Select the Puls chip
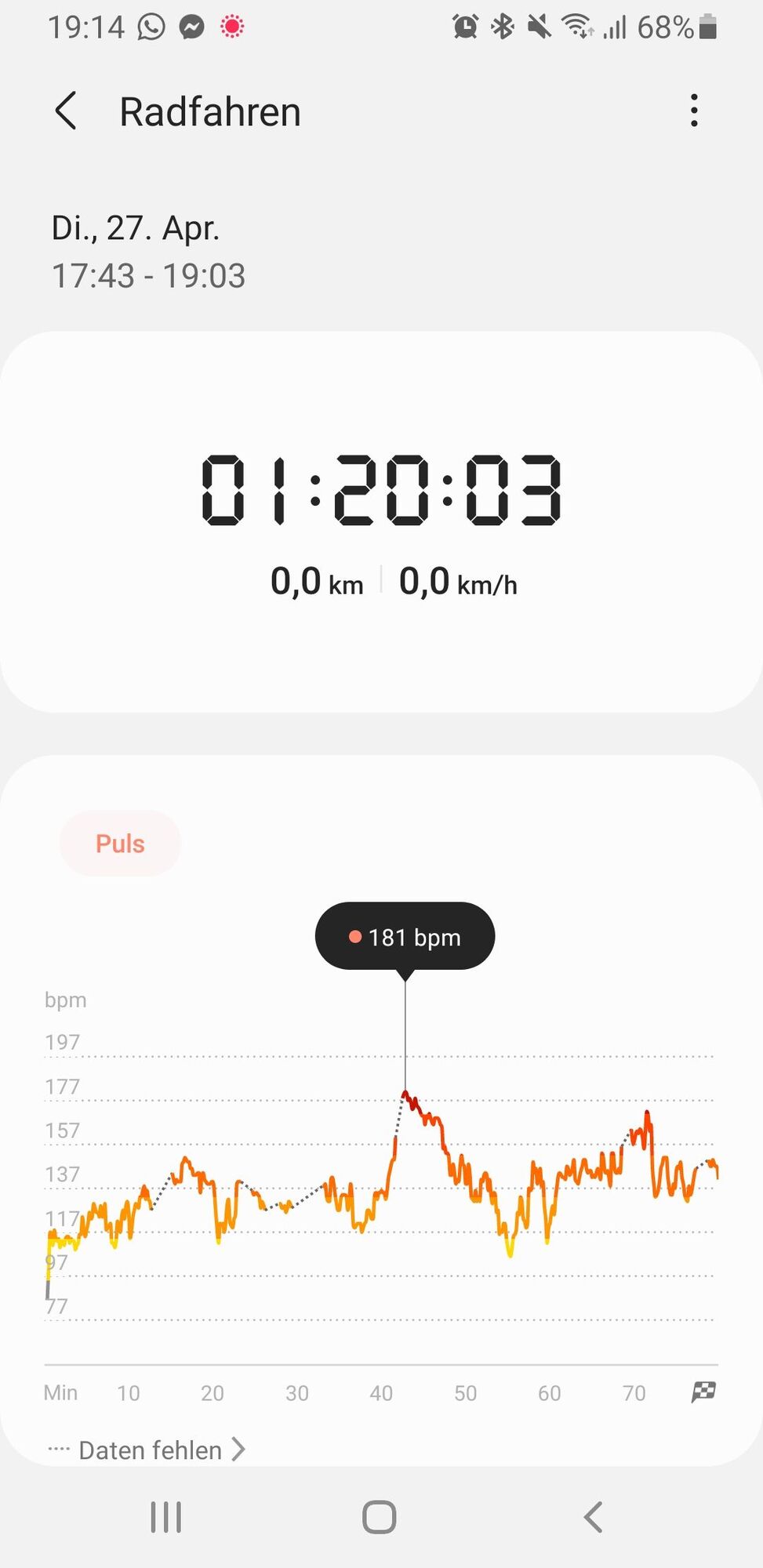Screen dimensions: 763x1568 120,844
